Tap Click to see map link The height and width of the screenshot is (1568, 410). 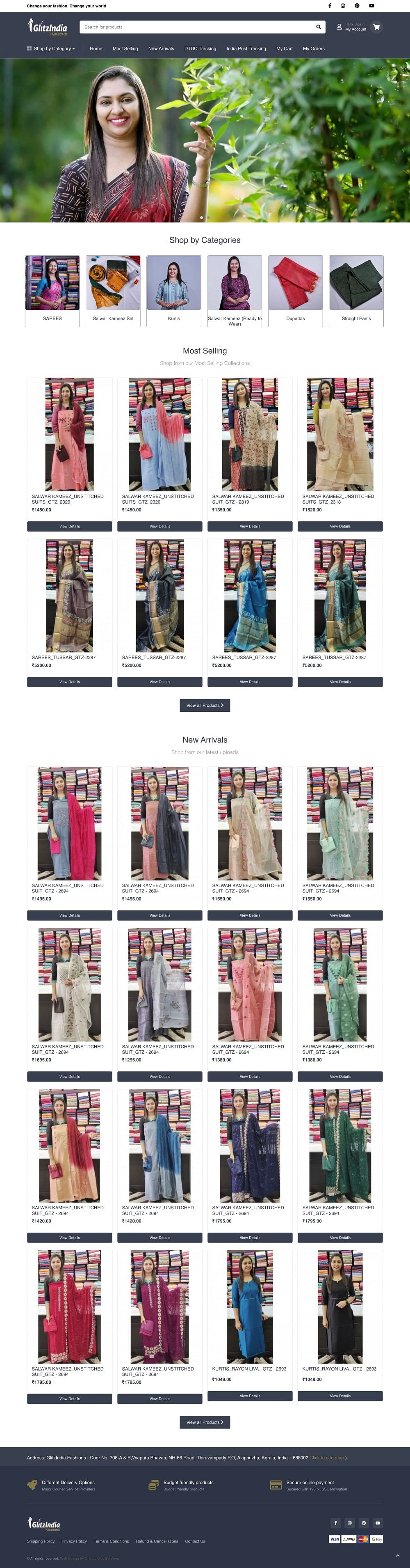pos(328,1458)
